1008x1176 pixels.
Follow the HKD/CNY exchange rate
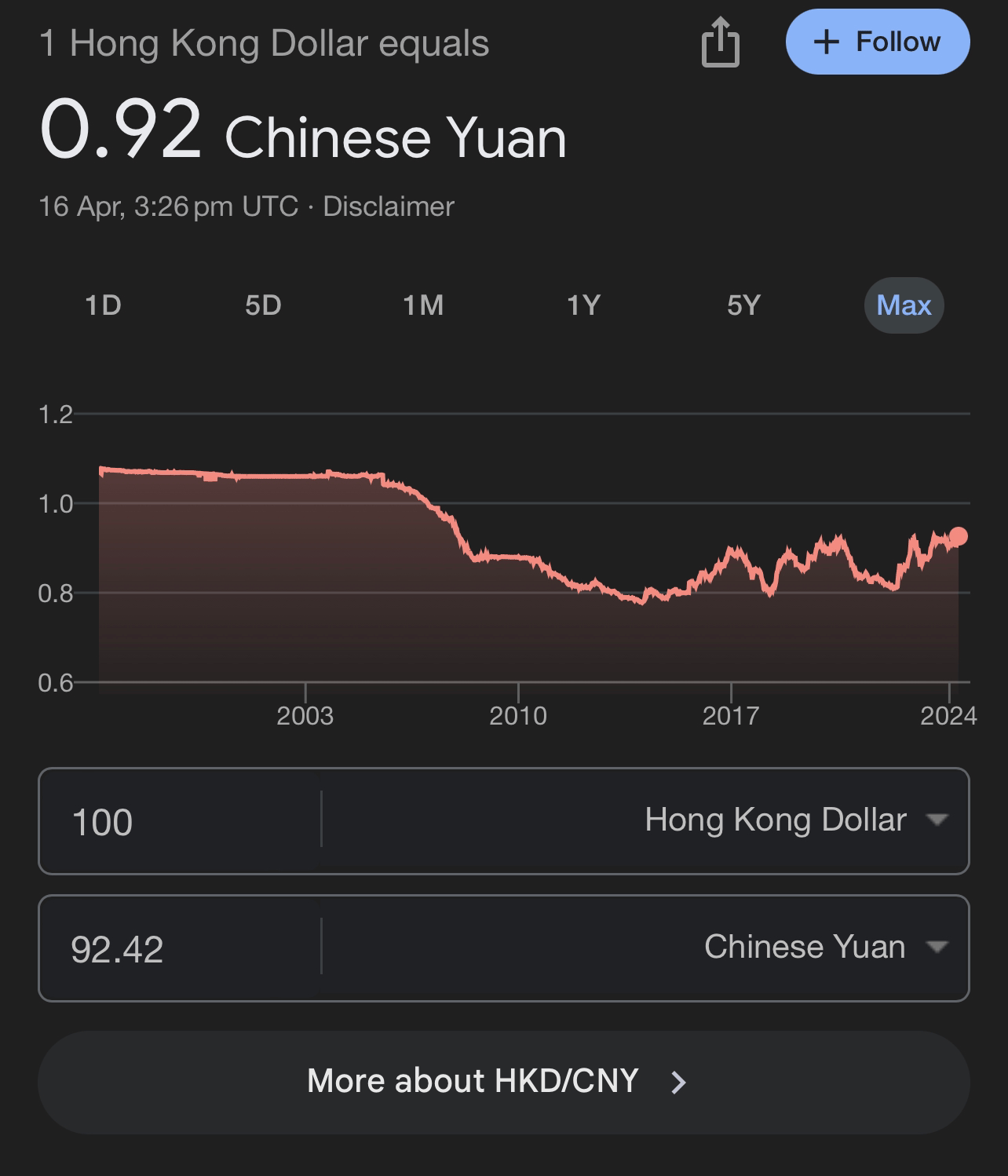pyautogui.click(x=877, y=42)
